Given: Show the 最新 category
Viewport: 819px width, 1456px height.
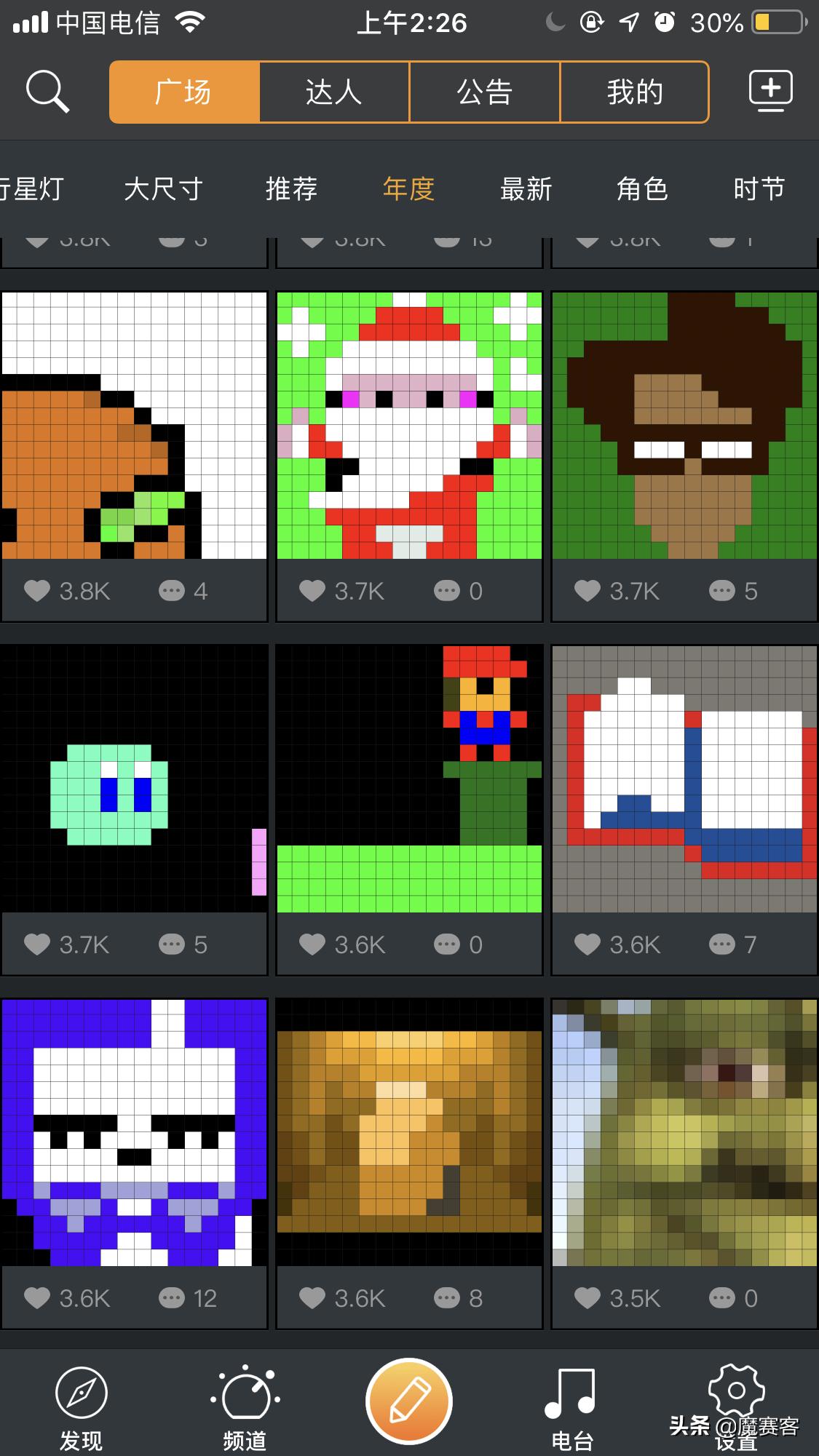Looking at the screenshot, I should click(x=526, y=189).
